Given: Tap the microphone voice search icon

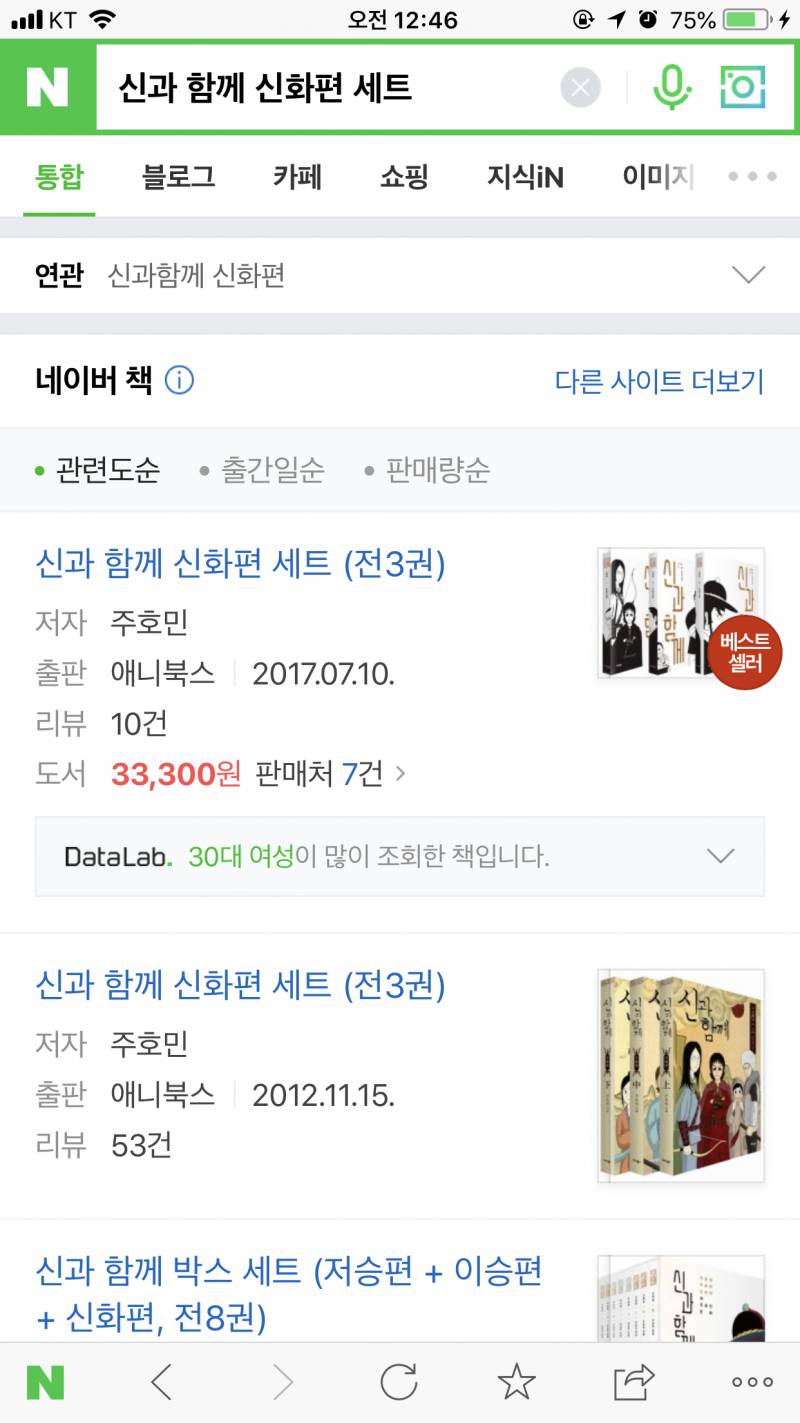Looking at the screenshot, I should [x=672, y=88].
